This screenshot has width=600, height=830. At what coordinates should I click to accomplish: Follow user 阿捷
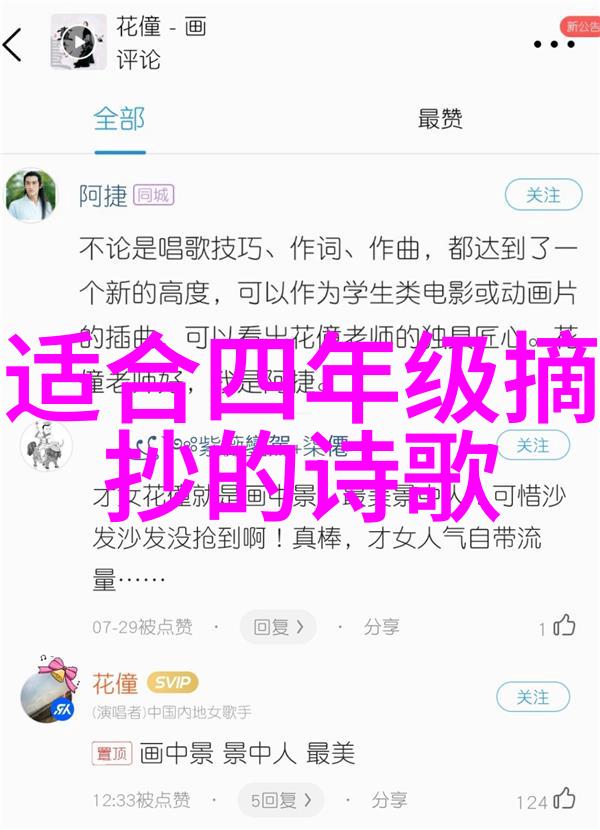543,195
